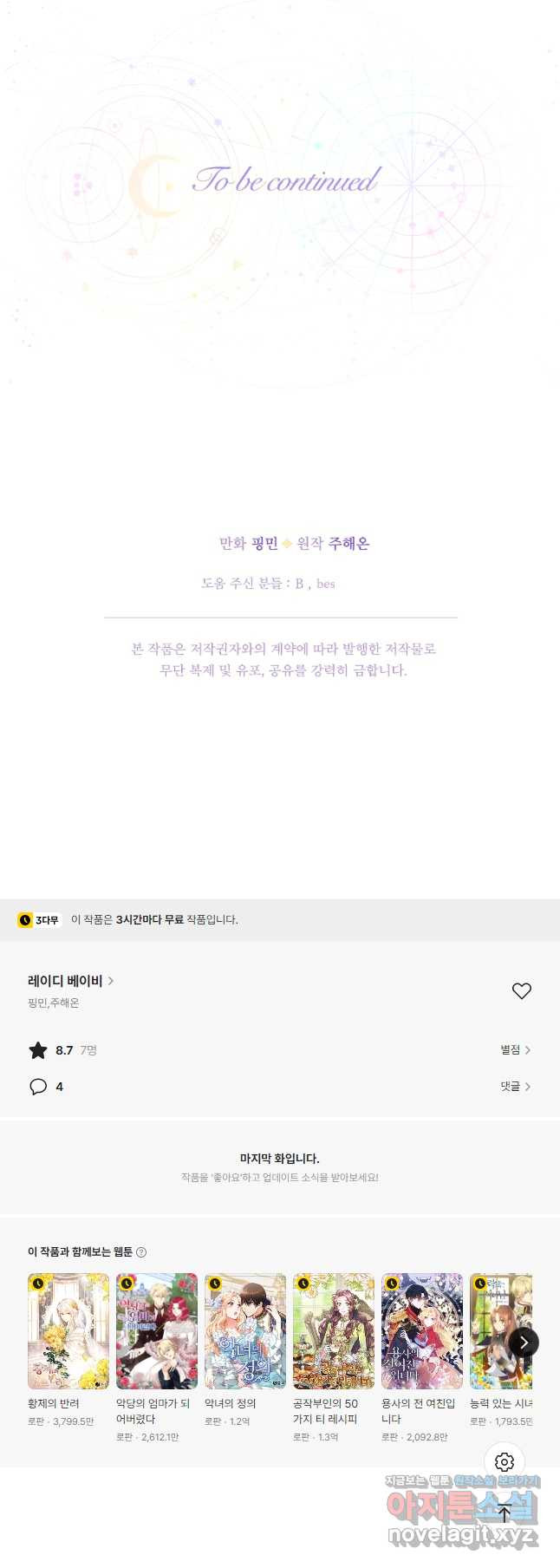Open the webtoon 공작부인의 50가지 티 레시피
This screenshot has width=560, height=1568.
click(334, 1331)
